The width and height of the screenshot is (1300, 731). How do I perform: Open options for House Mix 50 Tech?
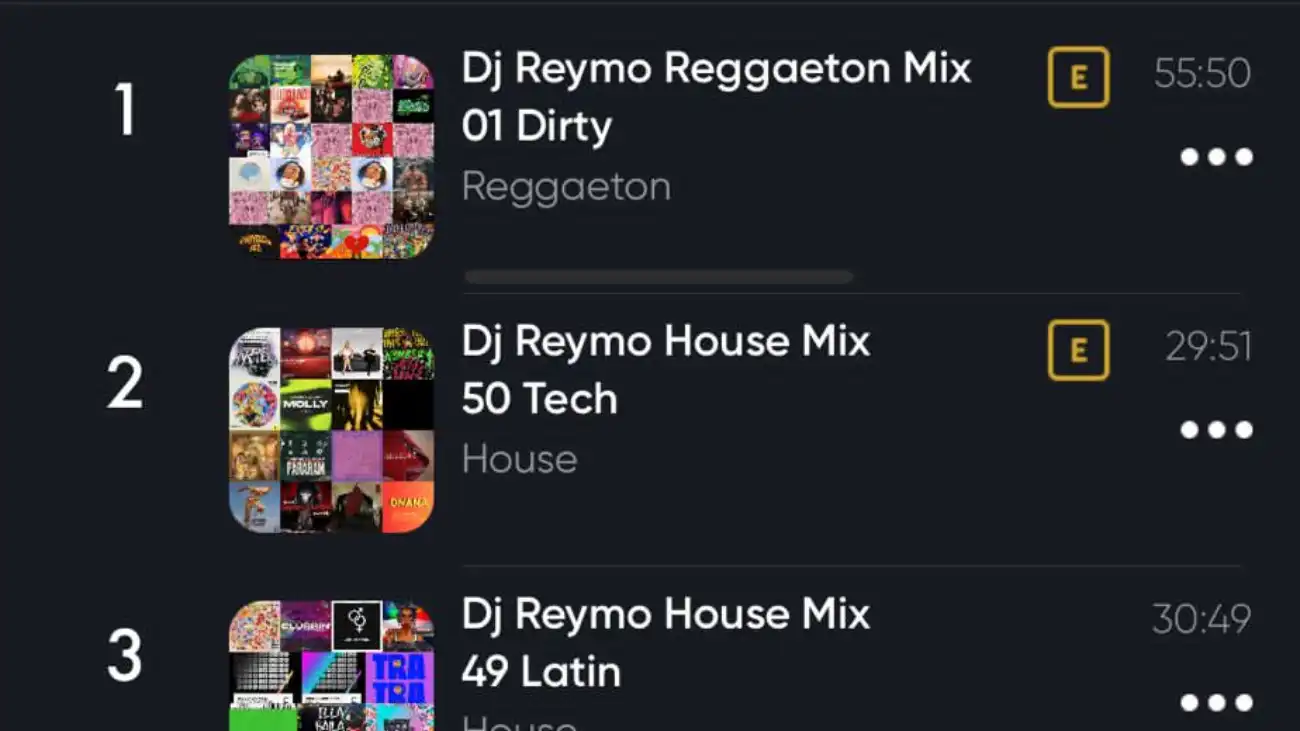(x=1216, y=430)
